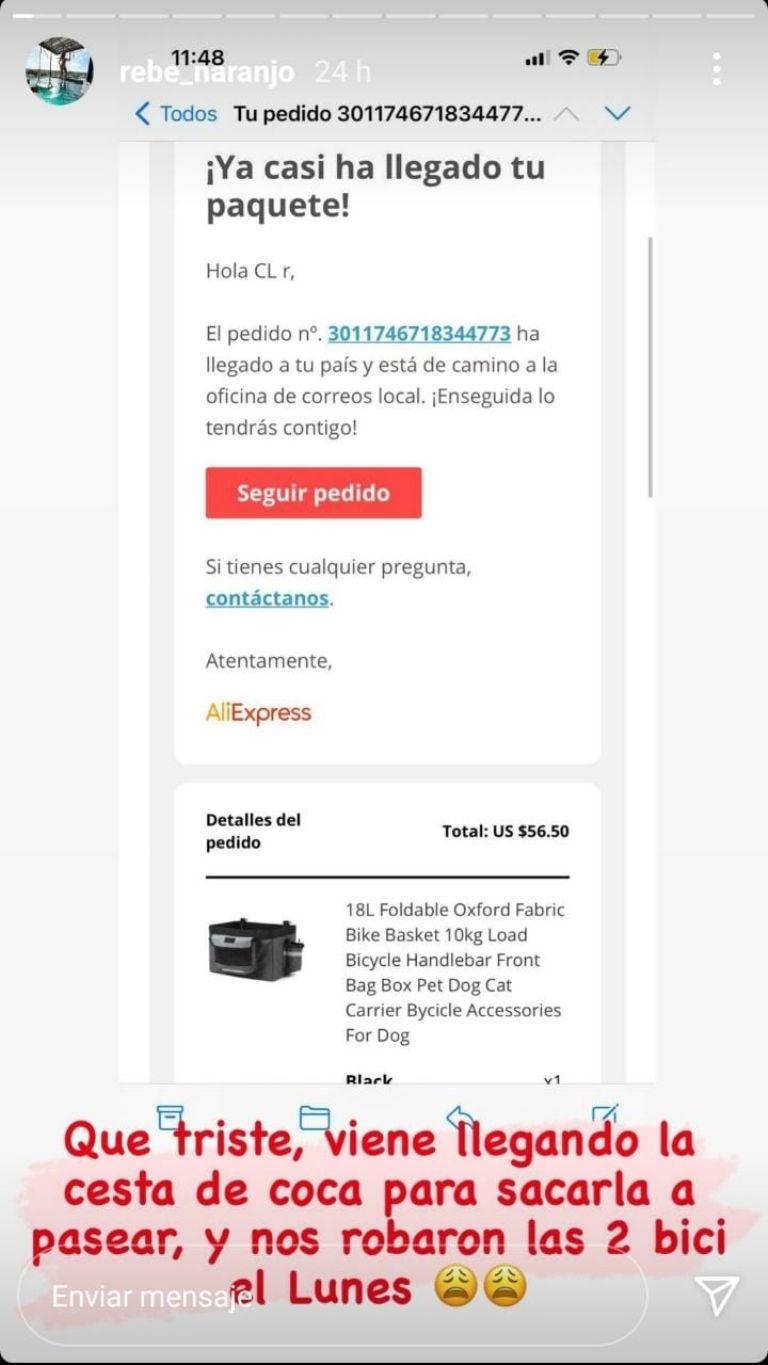The height and width of the screenshot is (1365, 768).
Task: Open the Instagram story options three-dot menu
Action: coord(716,66)
